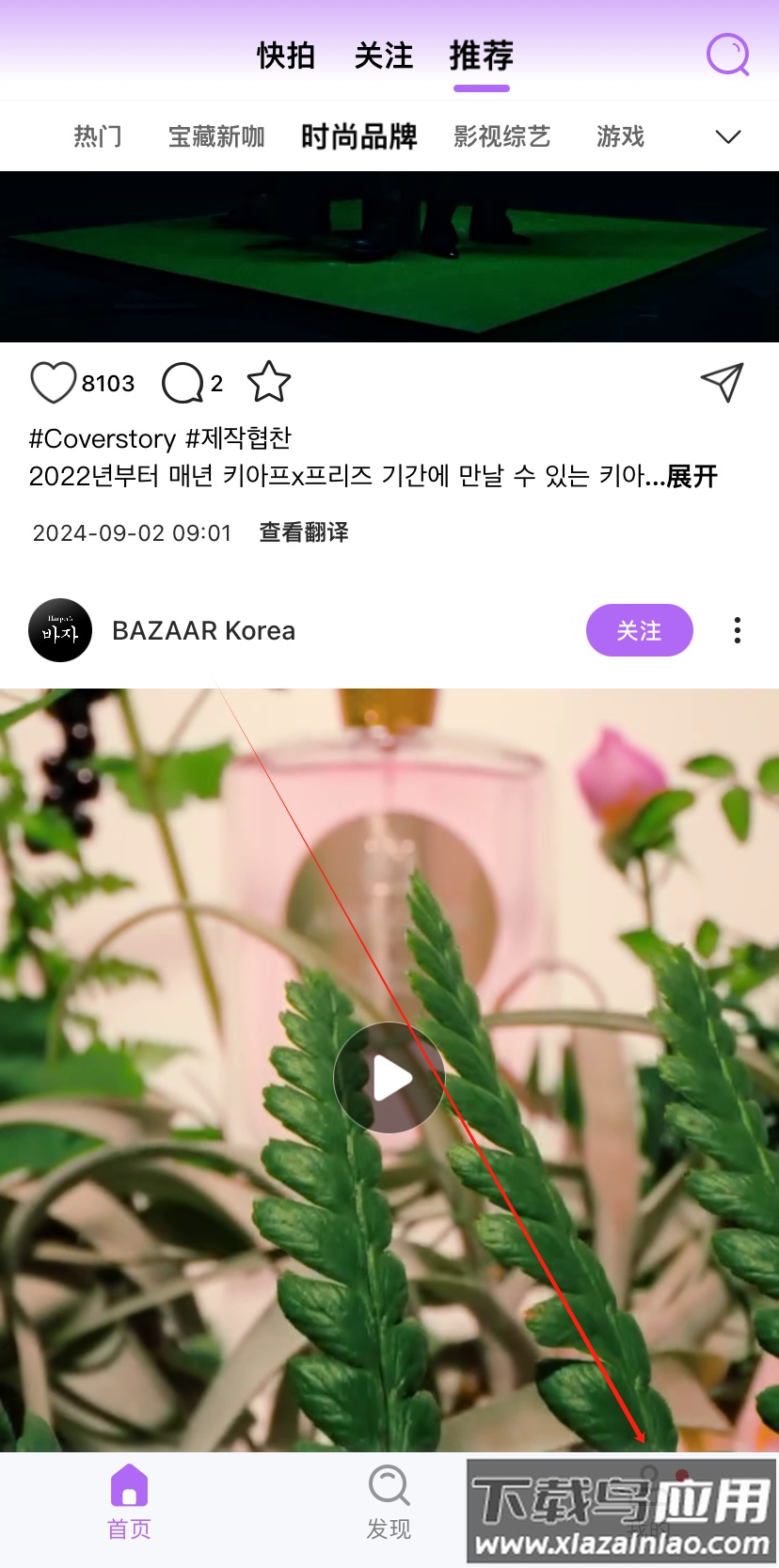Open the search icon in the header
This screenshot has width=779, height=1568.
pos(727,55)
